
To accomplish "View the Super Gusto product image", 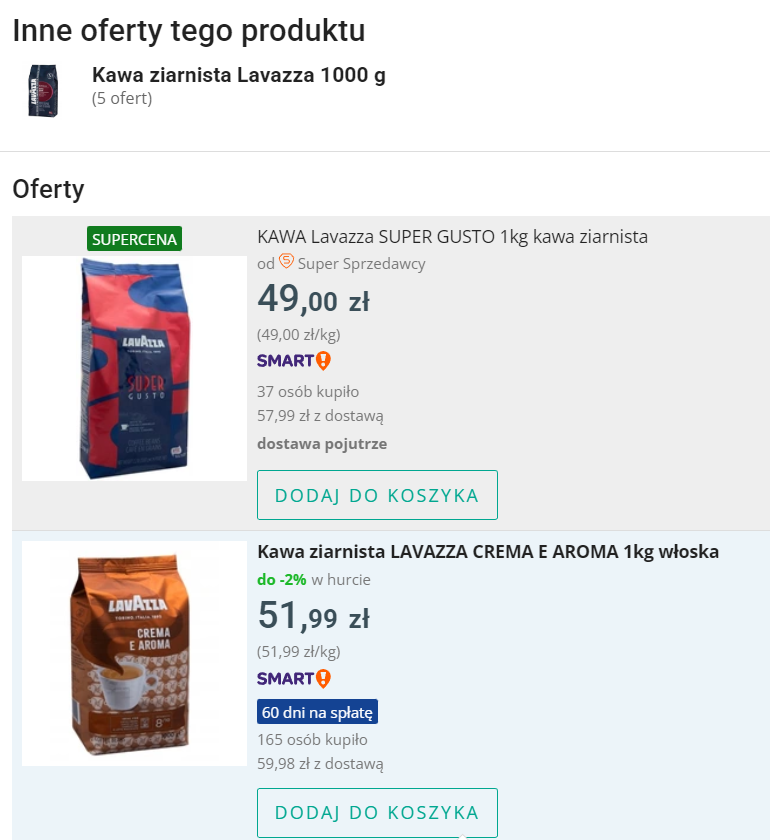I will [x=134, y=368].
